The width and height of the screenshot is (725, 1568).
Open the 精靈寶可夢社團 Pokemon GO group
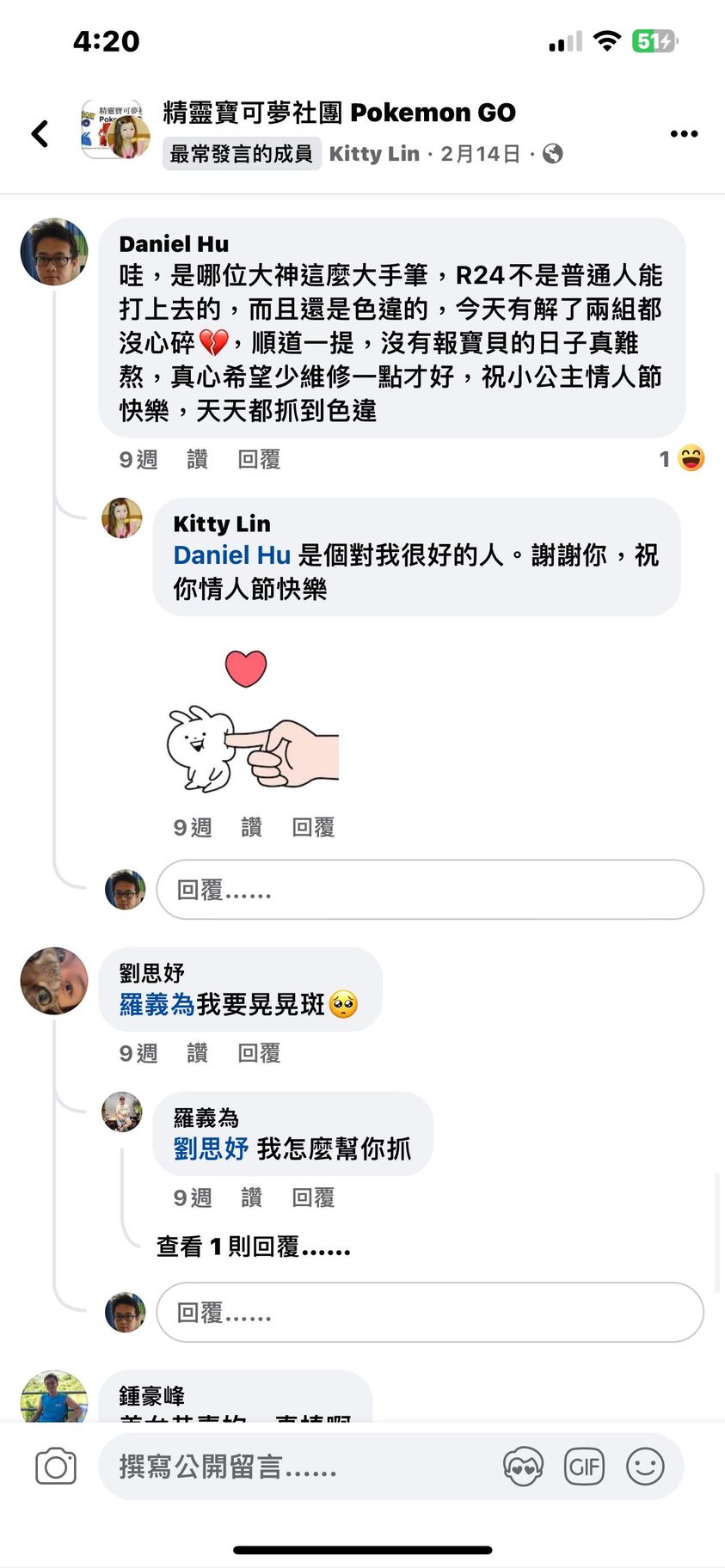tap(339, 113)
